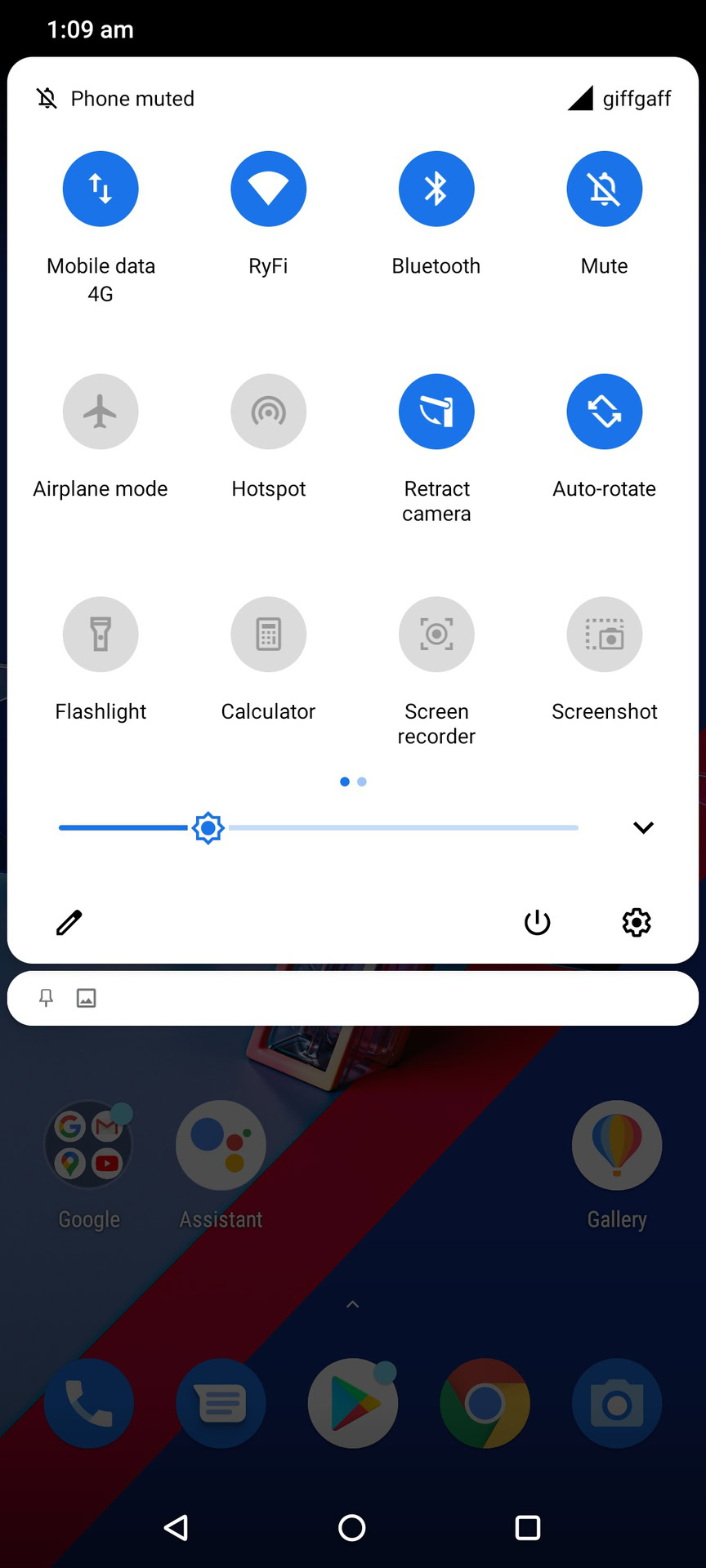The width and height of the screenshot is (706, 1568).
Task: Switch off Bluetooth
Action: [x=436, y=189]
